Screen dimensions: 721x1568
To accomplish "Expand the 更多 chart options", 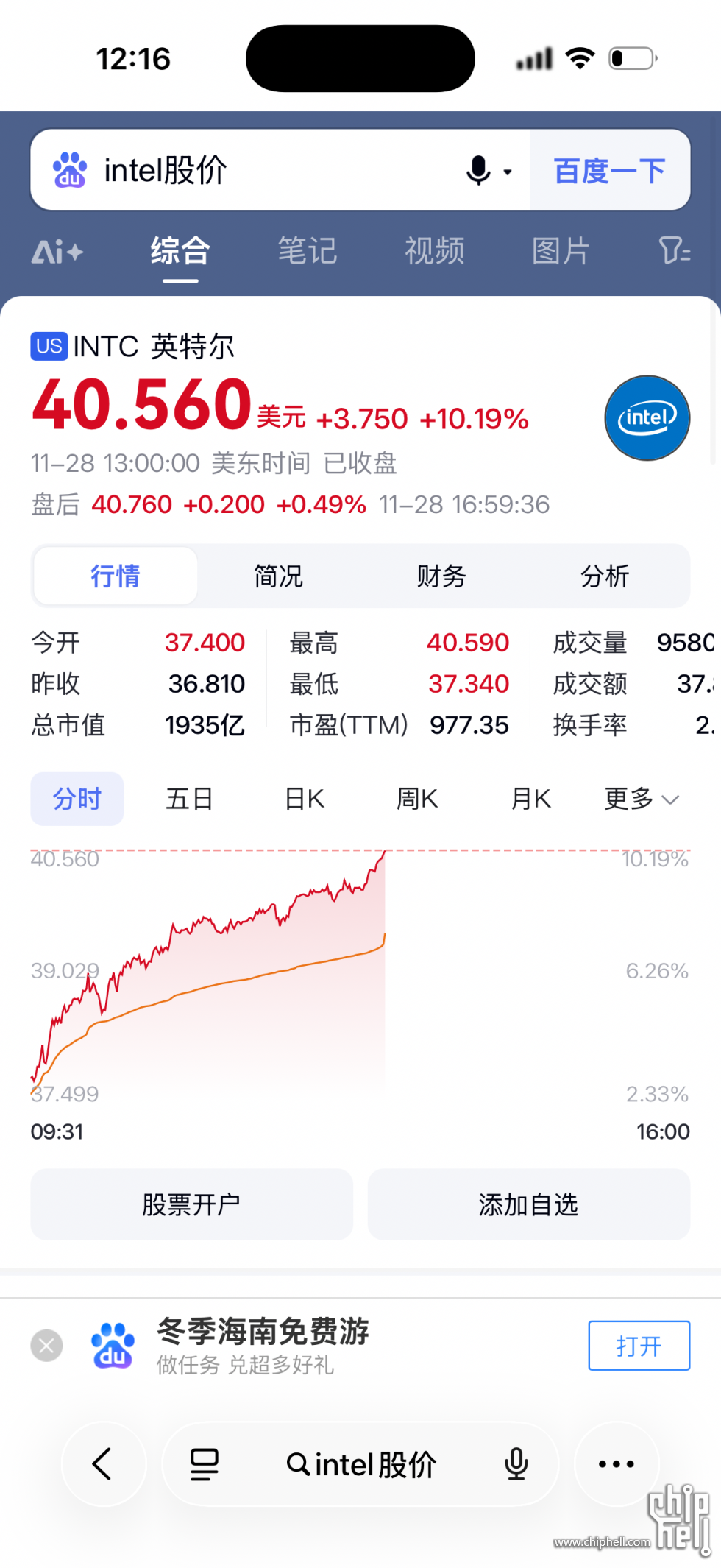I will (642, 799).
